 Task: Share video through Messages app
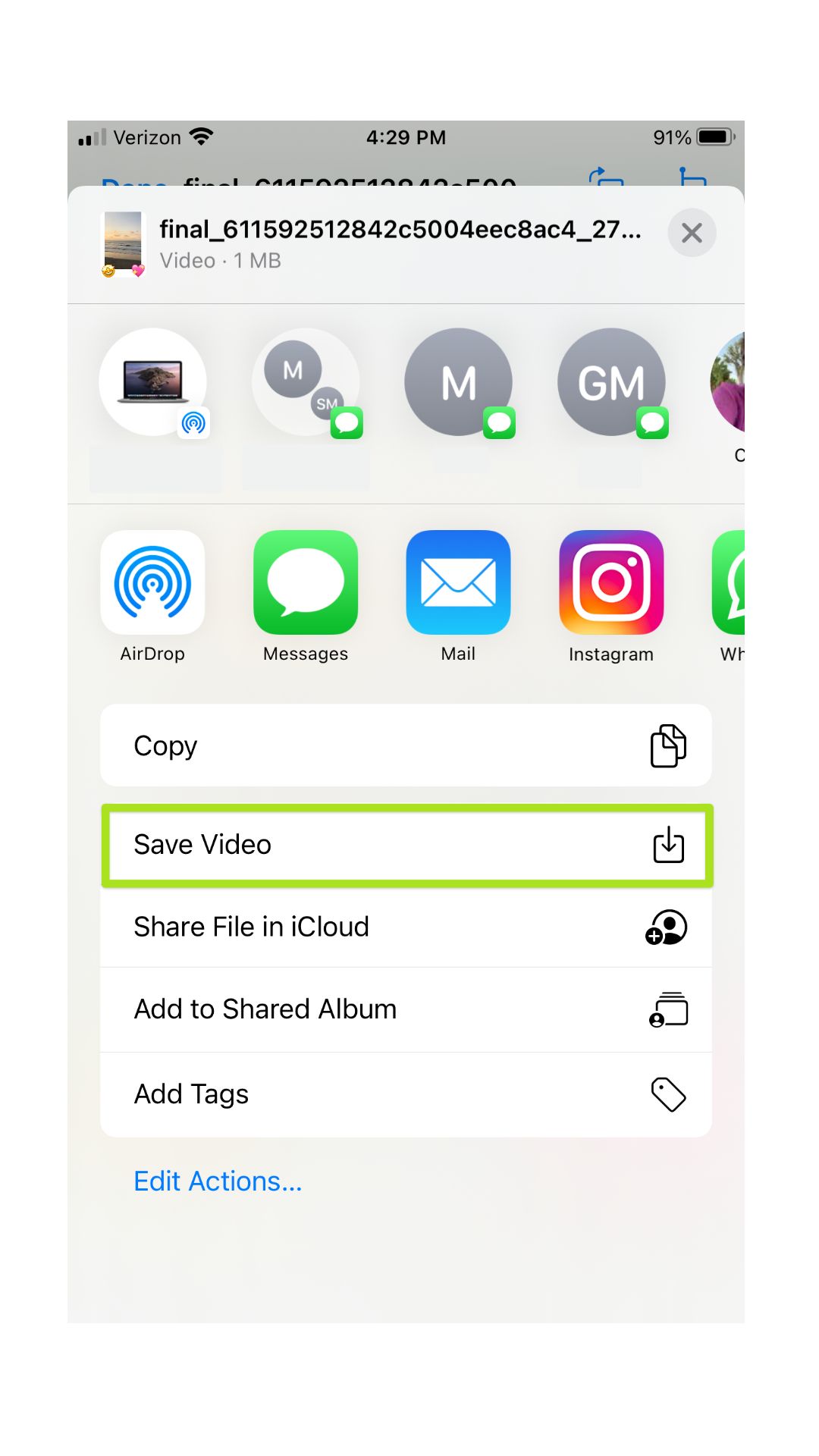[x=306, y=582]
